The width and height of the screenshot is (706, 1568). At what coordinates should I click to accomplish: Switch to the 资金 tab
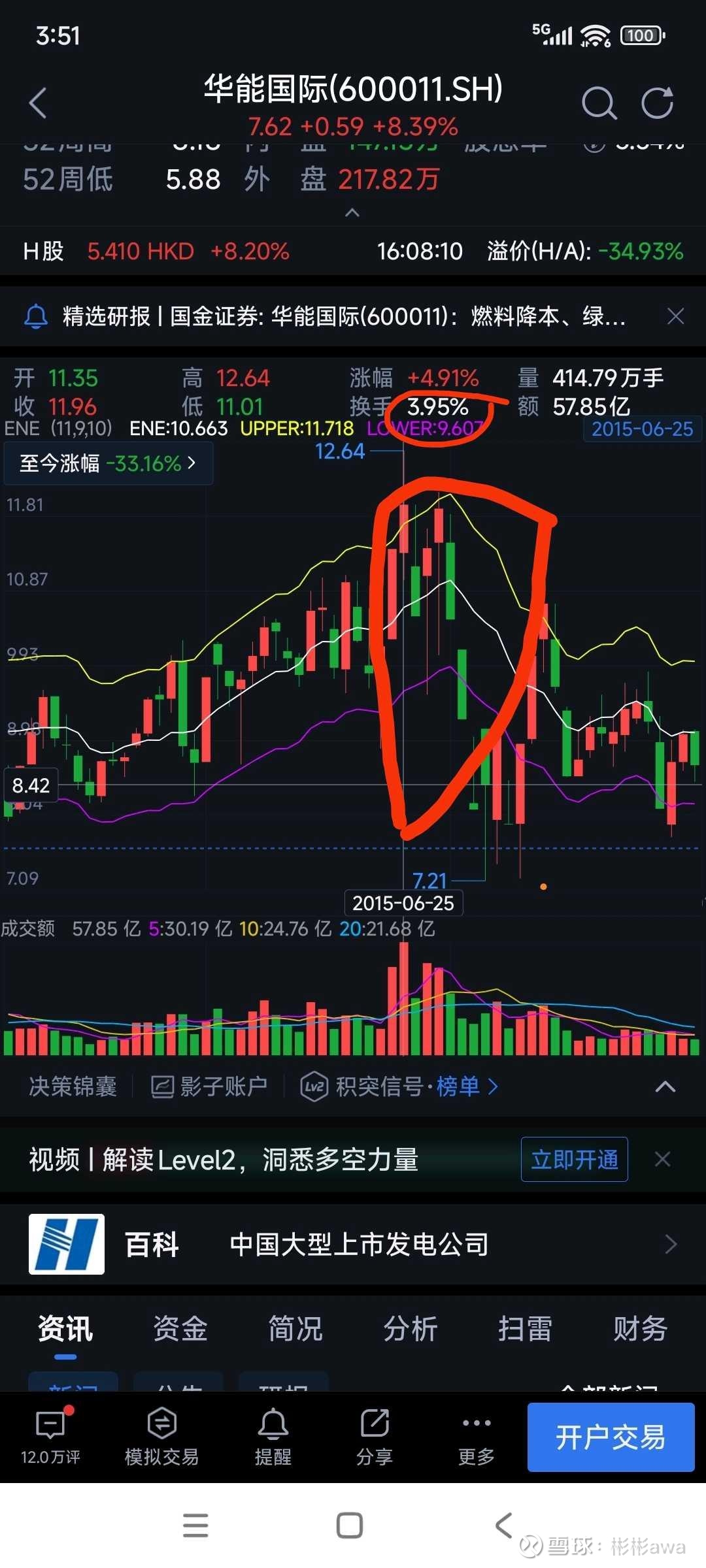(180, 1328)
